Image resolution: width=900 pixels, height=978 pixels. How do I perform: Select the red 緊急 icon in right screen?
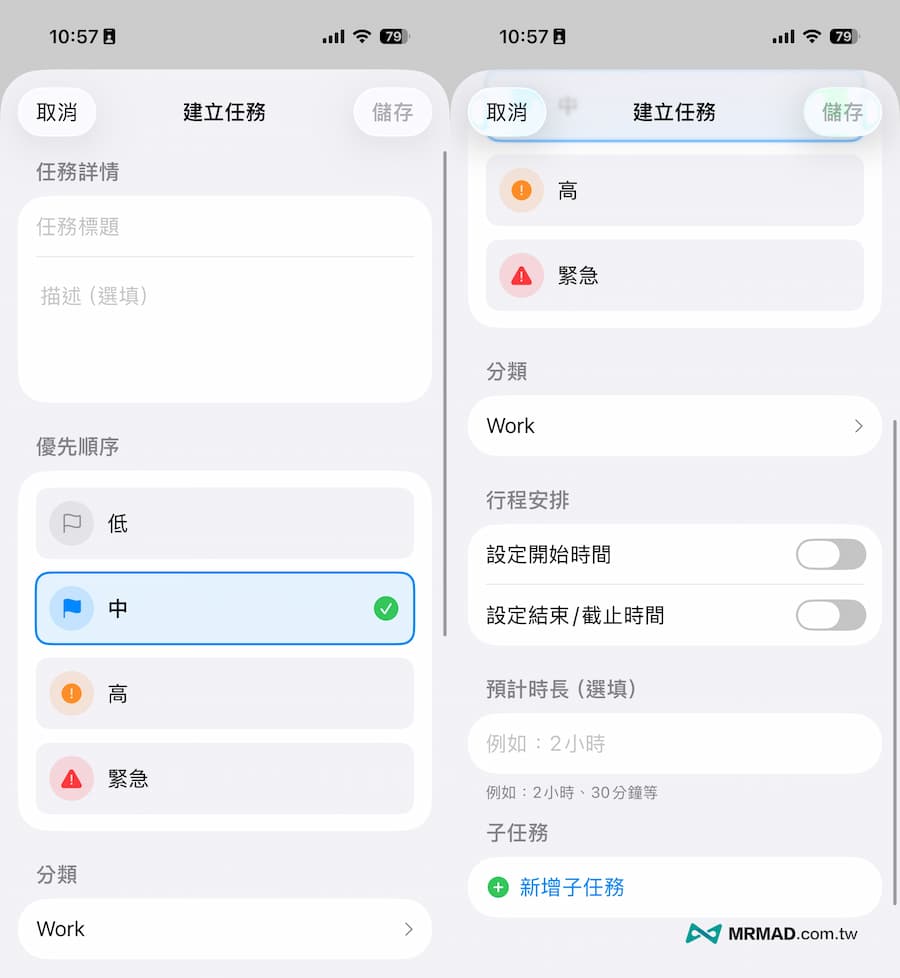point(520,276)
